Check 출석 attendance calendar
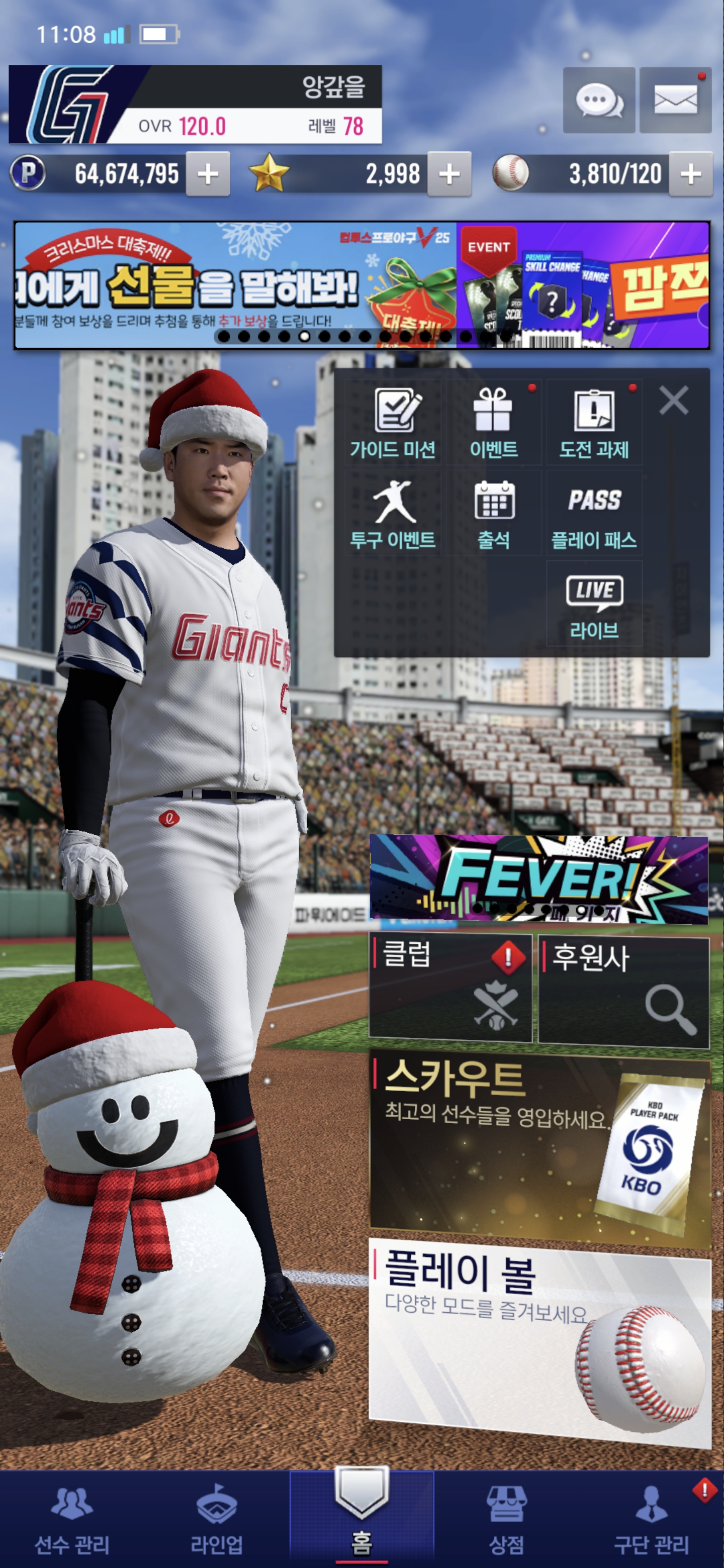724x1568 pixels. [494, 514]
